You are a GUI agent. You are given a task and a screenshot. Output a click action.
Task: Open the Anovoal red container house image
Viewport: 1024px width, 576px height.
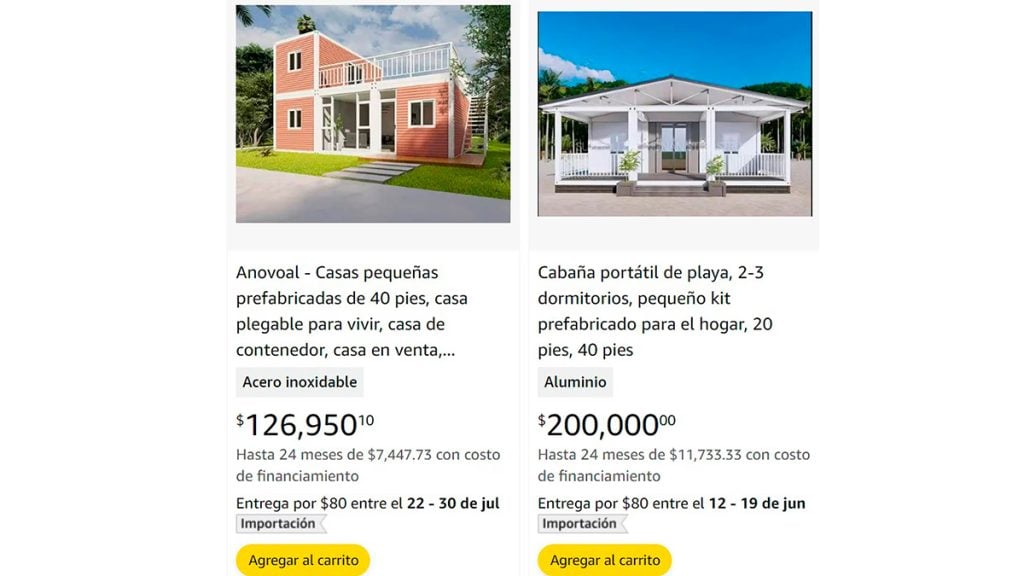(373, 113)
